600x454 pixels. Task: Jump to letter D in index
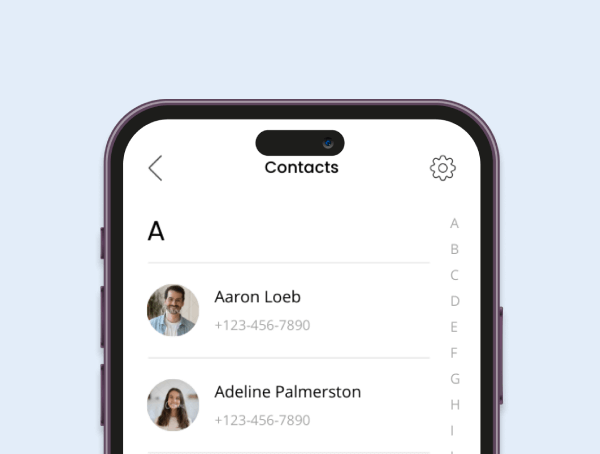(454, 301)
